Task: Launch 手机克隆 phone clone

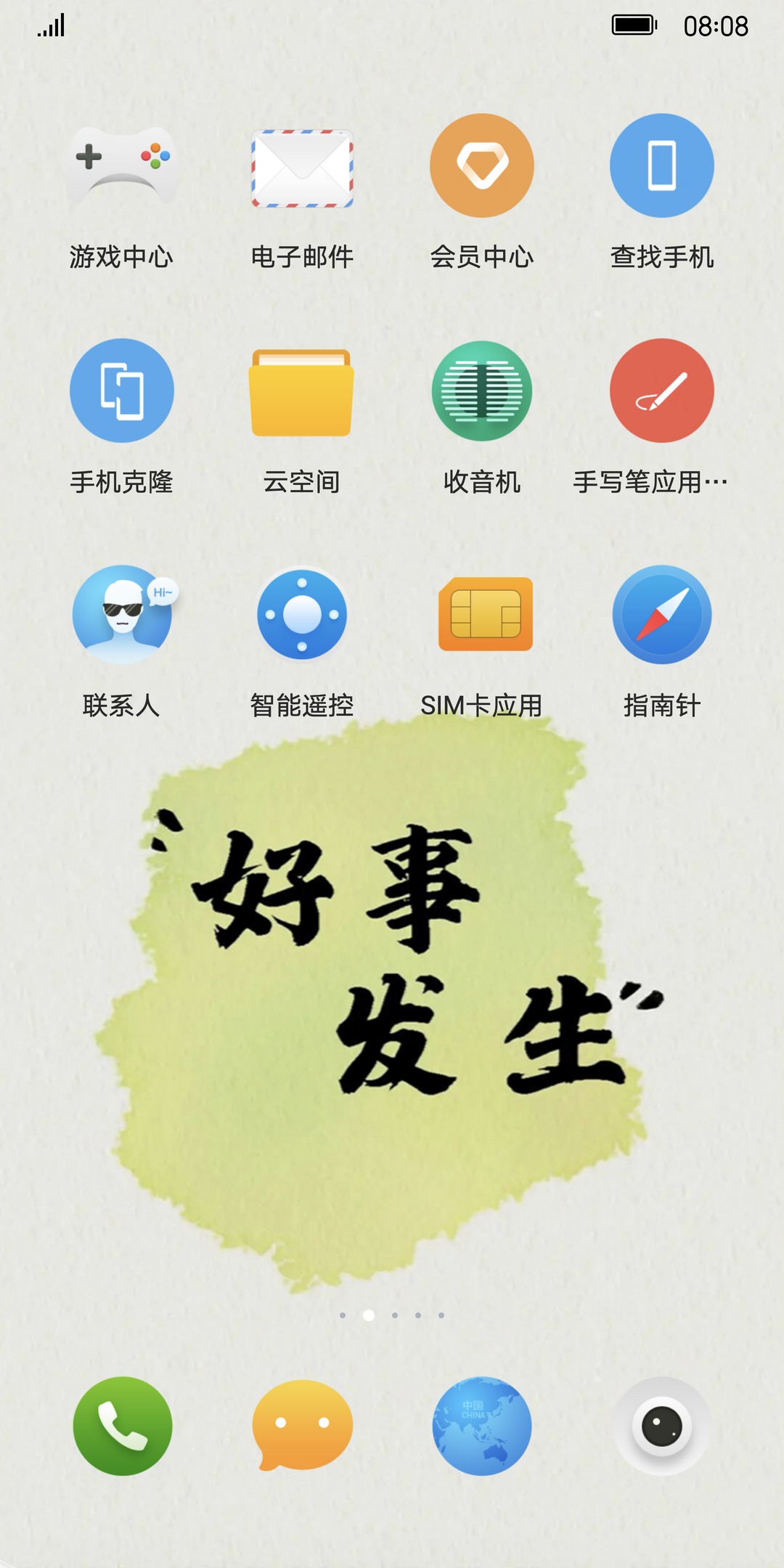Action: (x=121, y=391)
